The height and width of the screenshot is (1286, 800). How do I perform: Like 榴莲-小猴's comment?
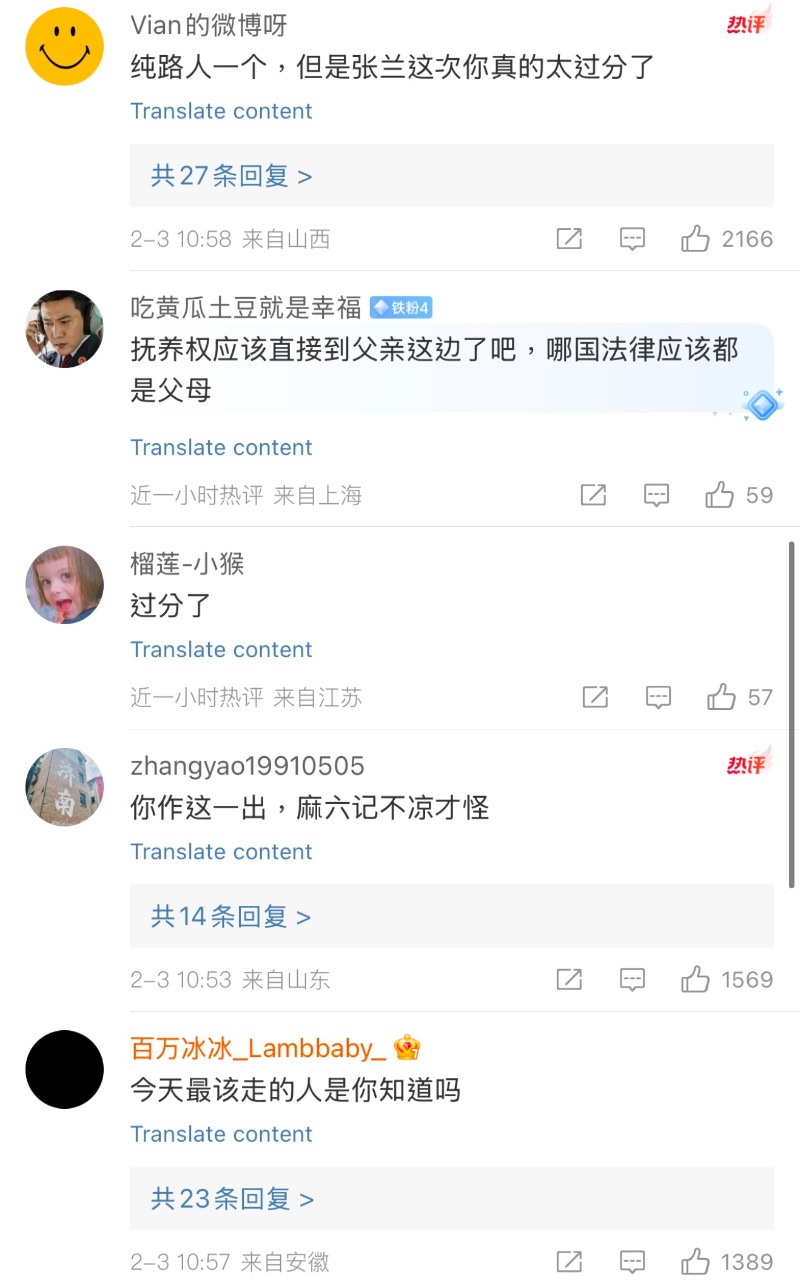point(722,697)
